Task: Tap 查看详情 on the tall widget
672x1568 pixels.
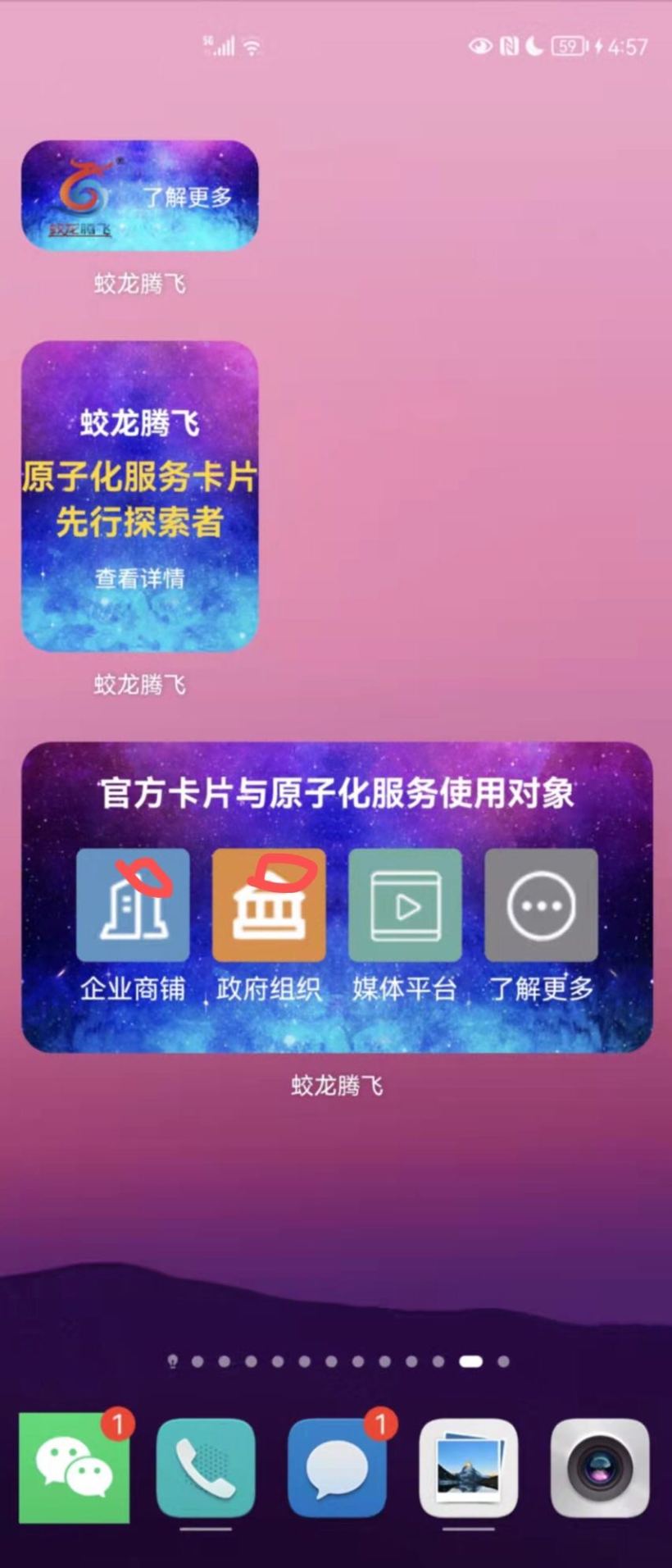Action: tap(139, 579)
